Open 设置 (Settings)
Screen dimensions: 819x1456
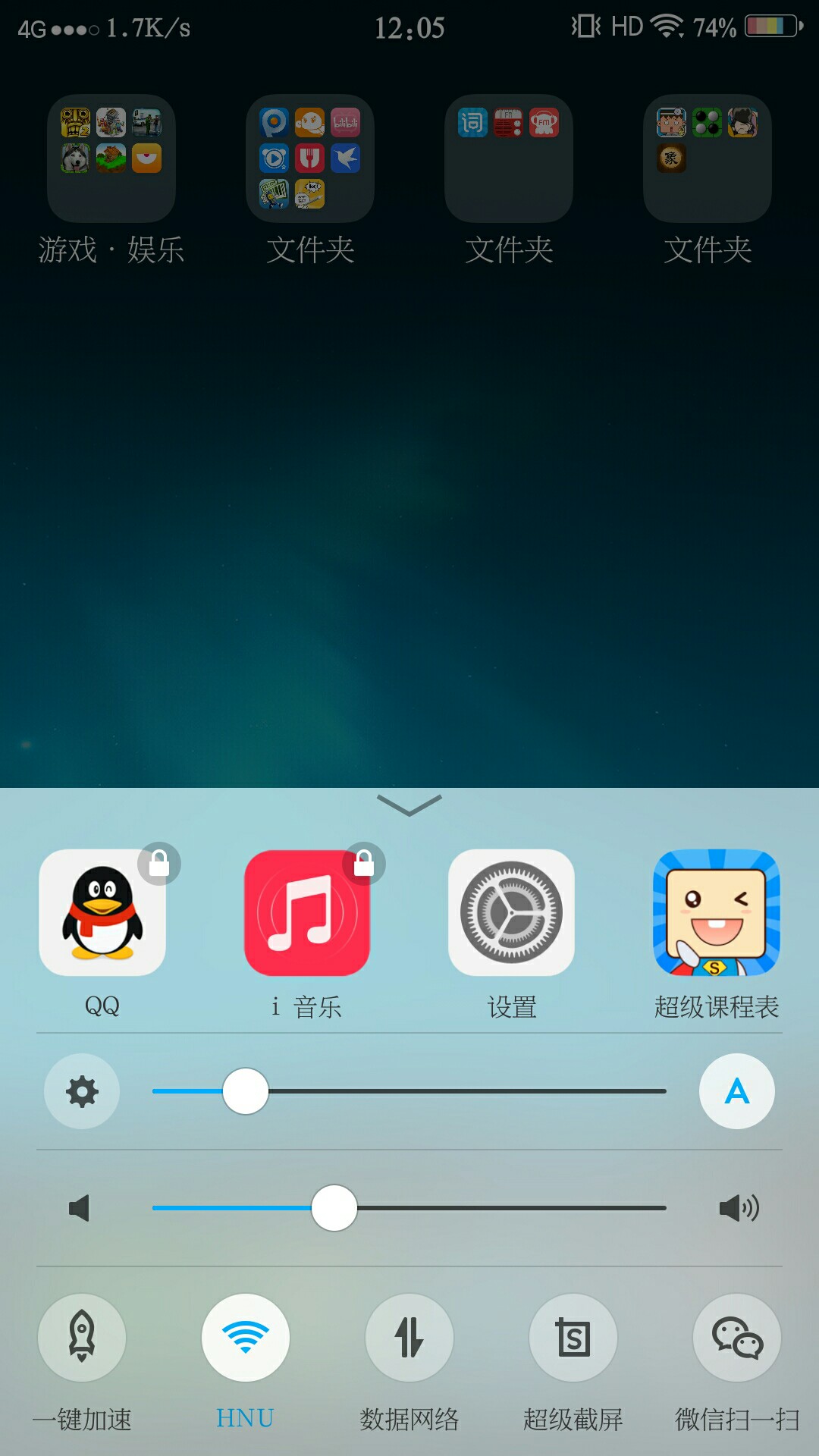511,912
